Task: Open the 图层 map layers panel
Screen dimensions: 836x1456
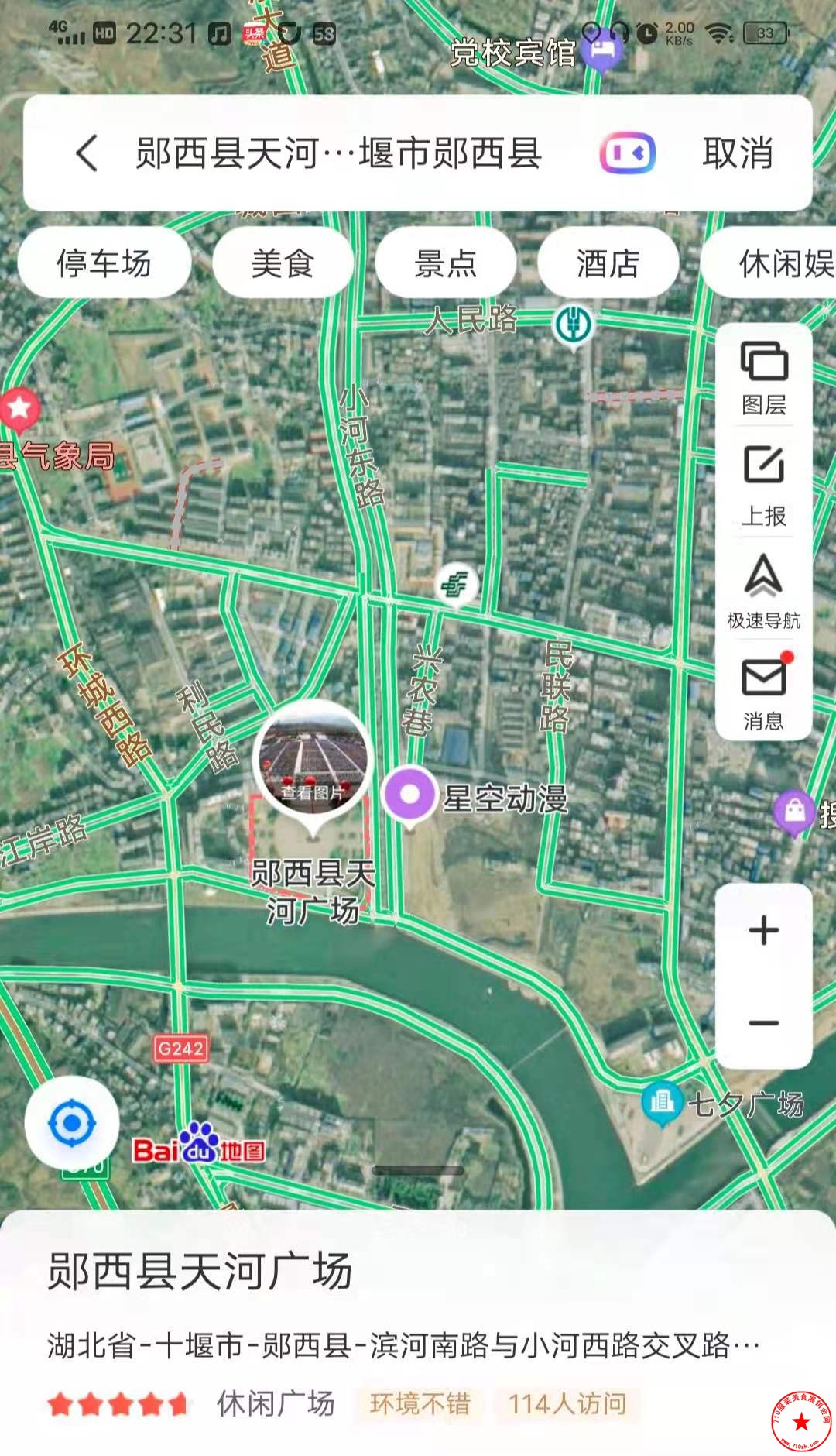Action: point(764,377)
